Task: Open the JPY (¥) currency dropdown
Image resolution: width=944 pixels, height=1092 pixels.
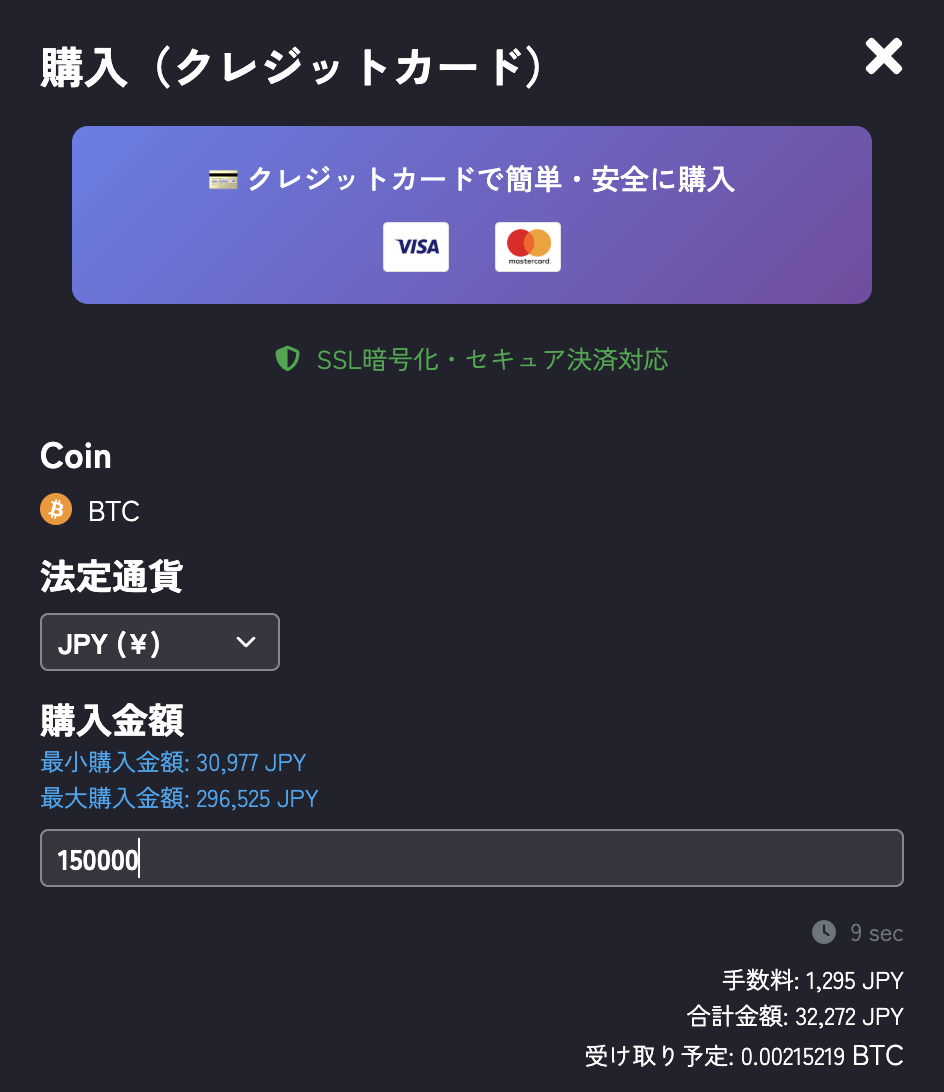Action: [x=159, y=642]
